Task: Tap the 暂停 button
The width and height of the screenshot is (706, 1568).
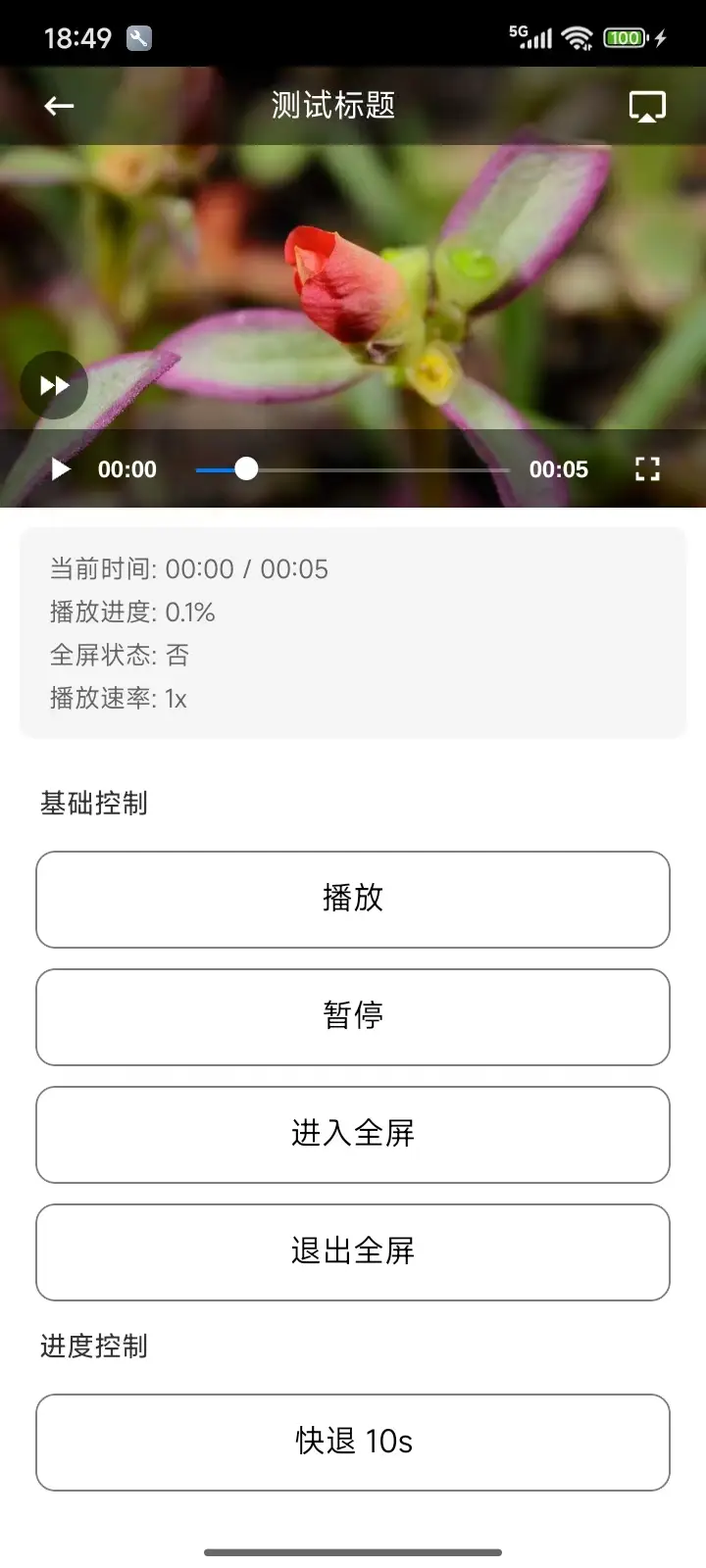Action: coord(353,1017)
